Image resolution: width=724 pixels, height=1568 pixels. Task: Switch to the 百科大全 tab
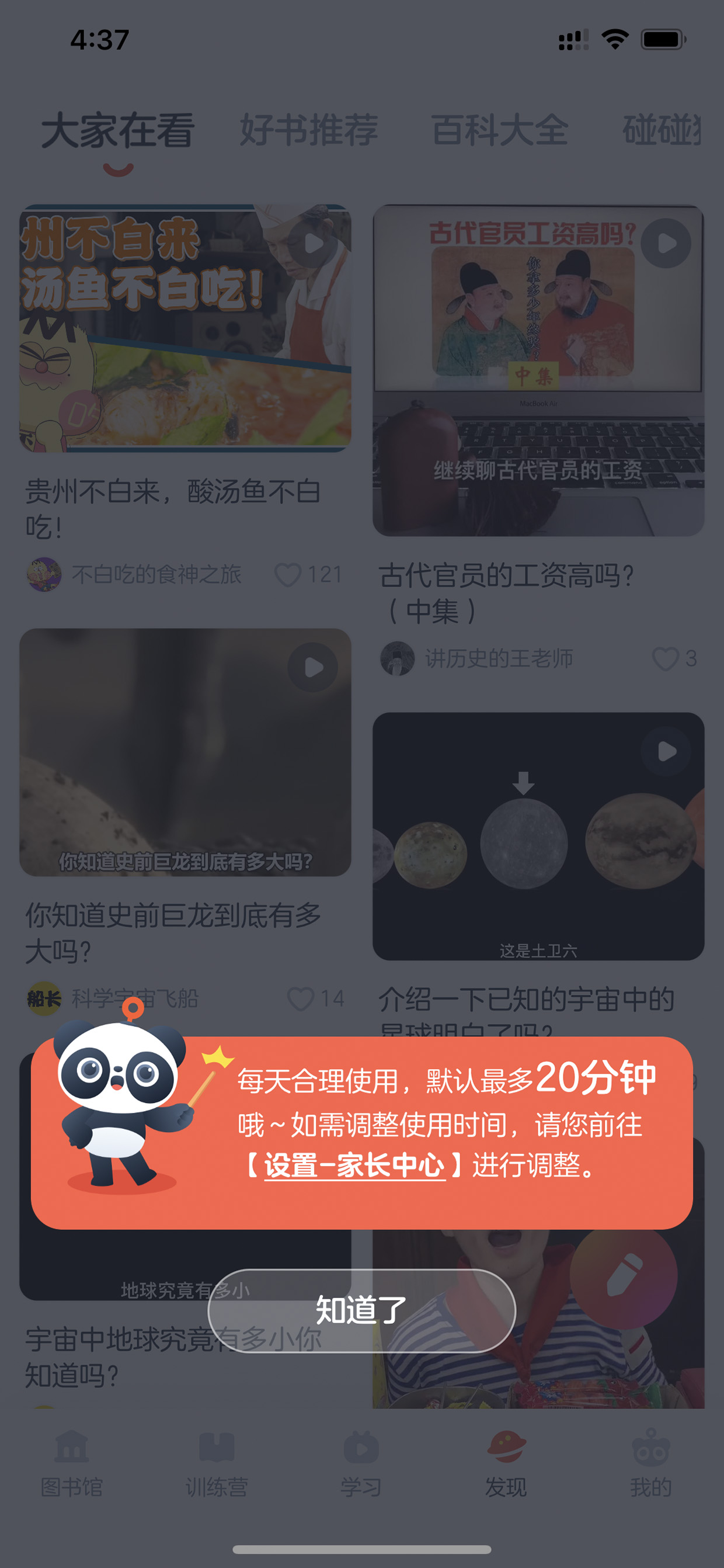(x=500, y=130)
